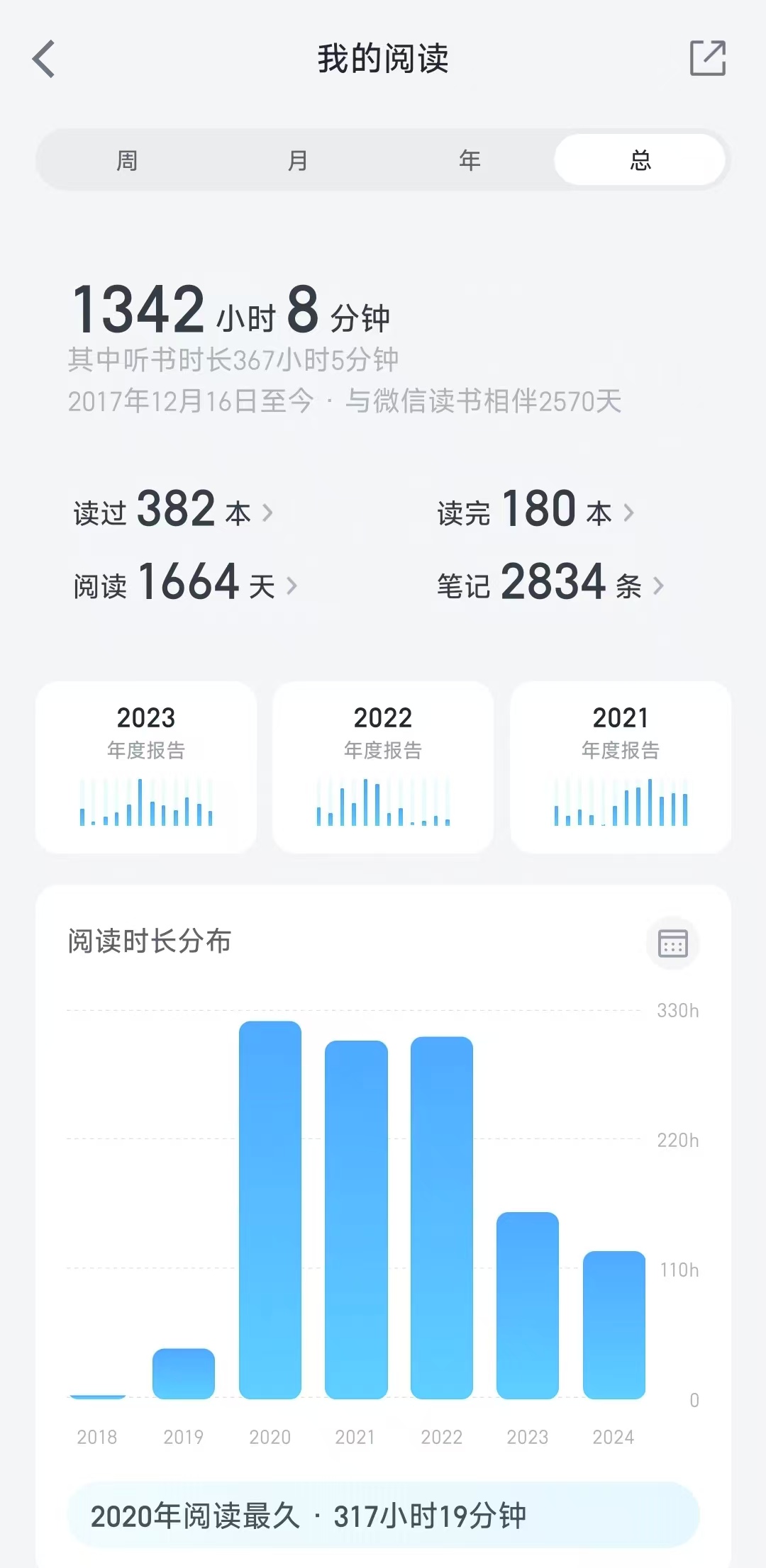766x1568 pixels.
Task: Go back from 我的阅读 page
Action: pos(44,59)
